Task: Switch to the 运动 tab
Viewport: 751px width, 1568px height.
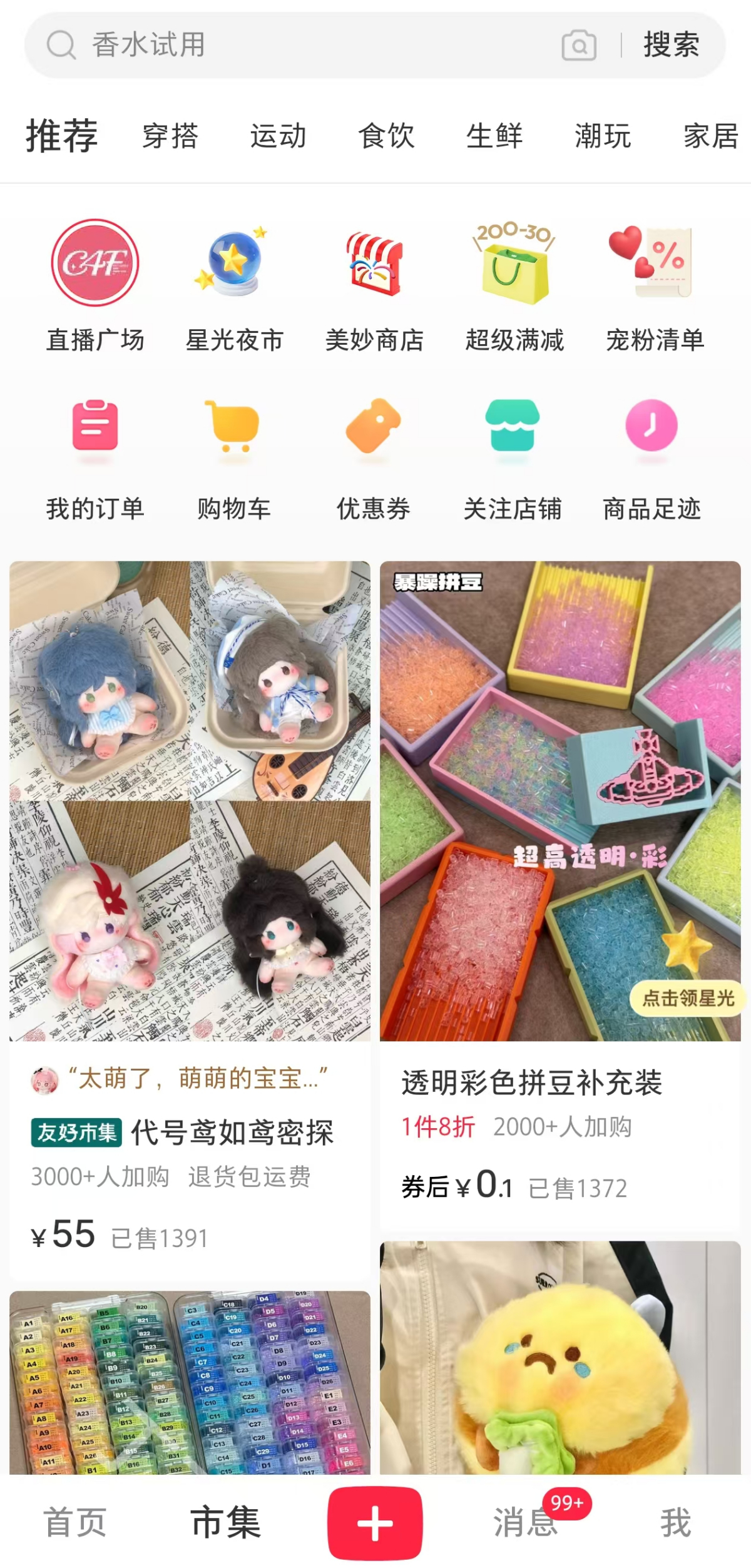Action: click(278, 136)
